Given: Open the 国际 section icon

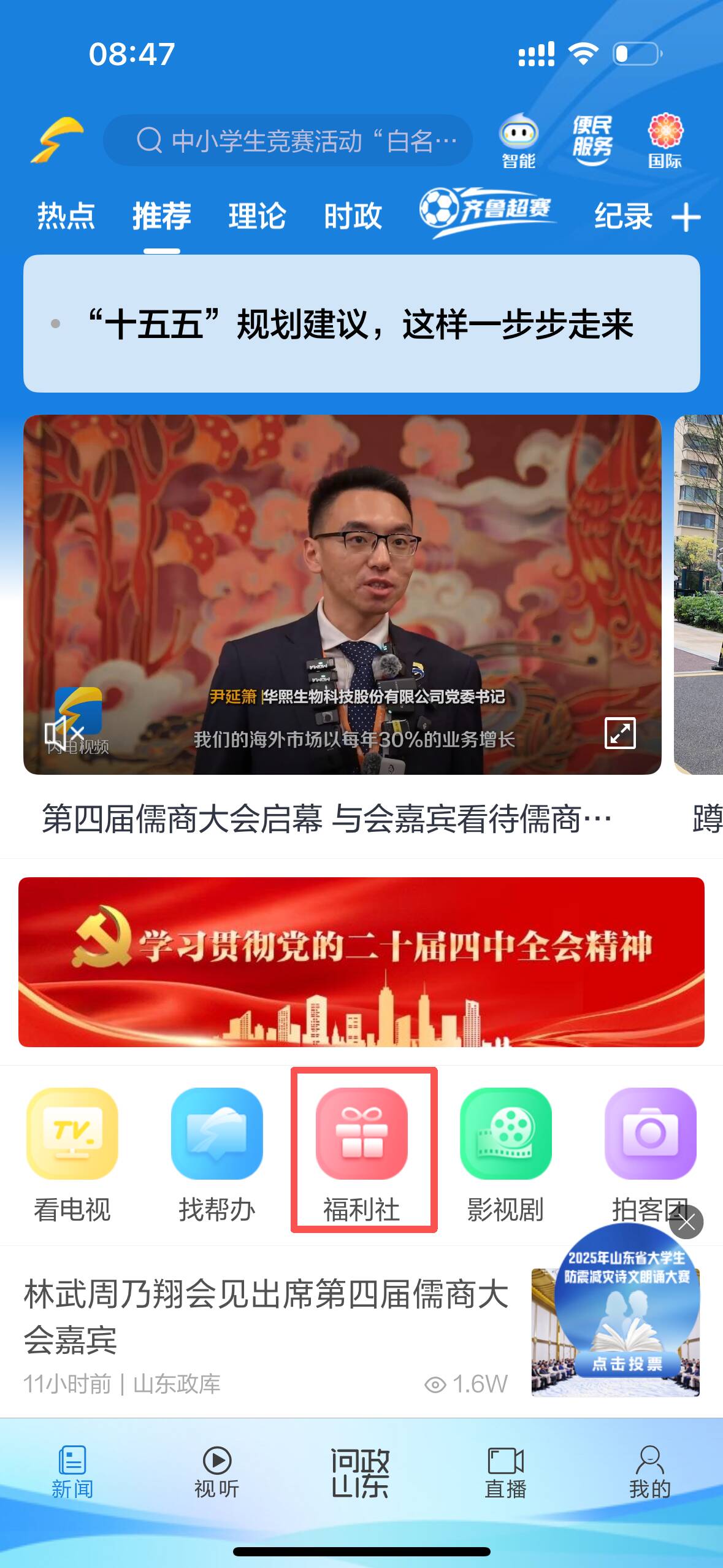Looking at the screenshot, I should pyautogui.click(x=665, y=140).
